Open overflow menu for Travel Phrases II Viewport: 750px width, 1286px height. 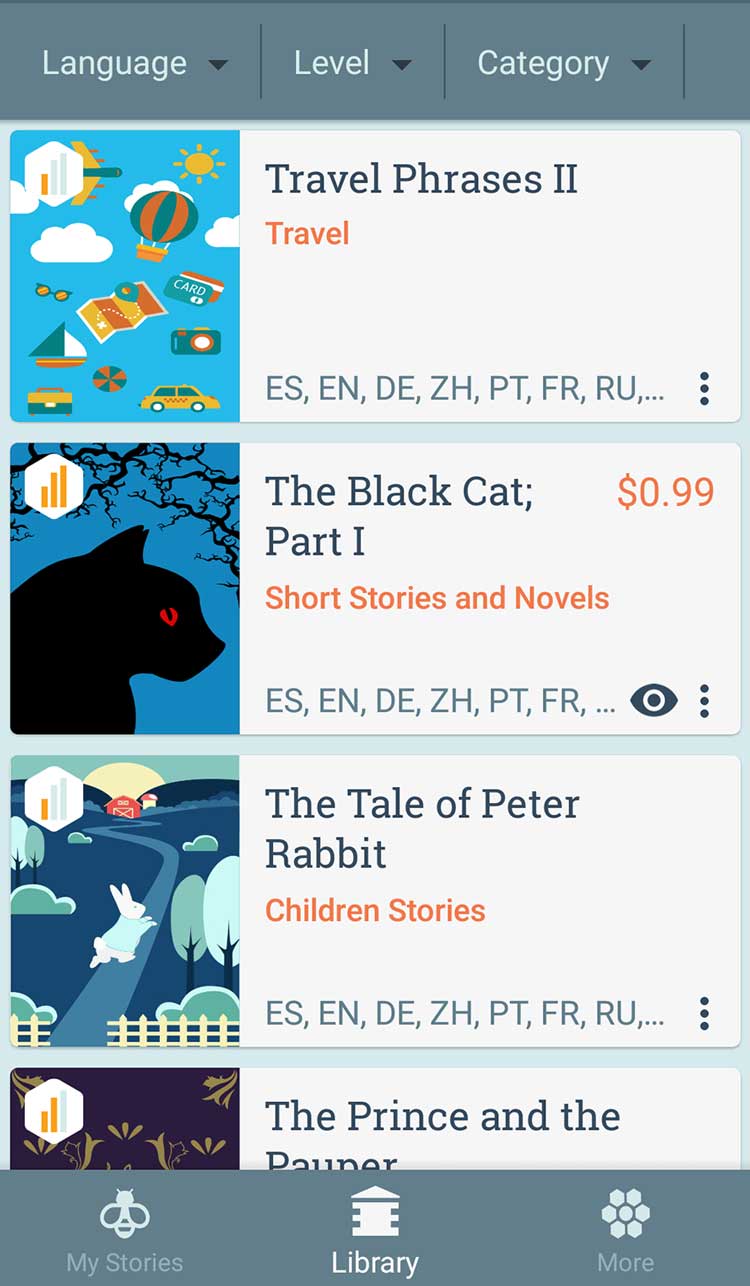(x=705, y=389)
